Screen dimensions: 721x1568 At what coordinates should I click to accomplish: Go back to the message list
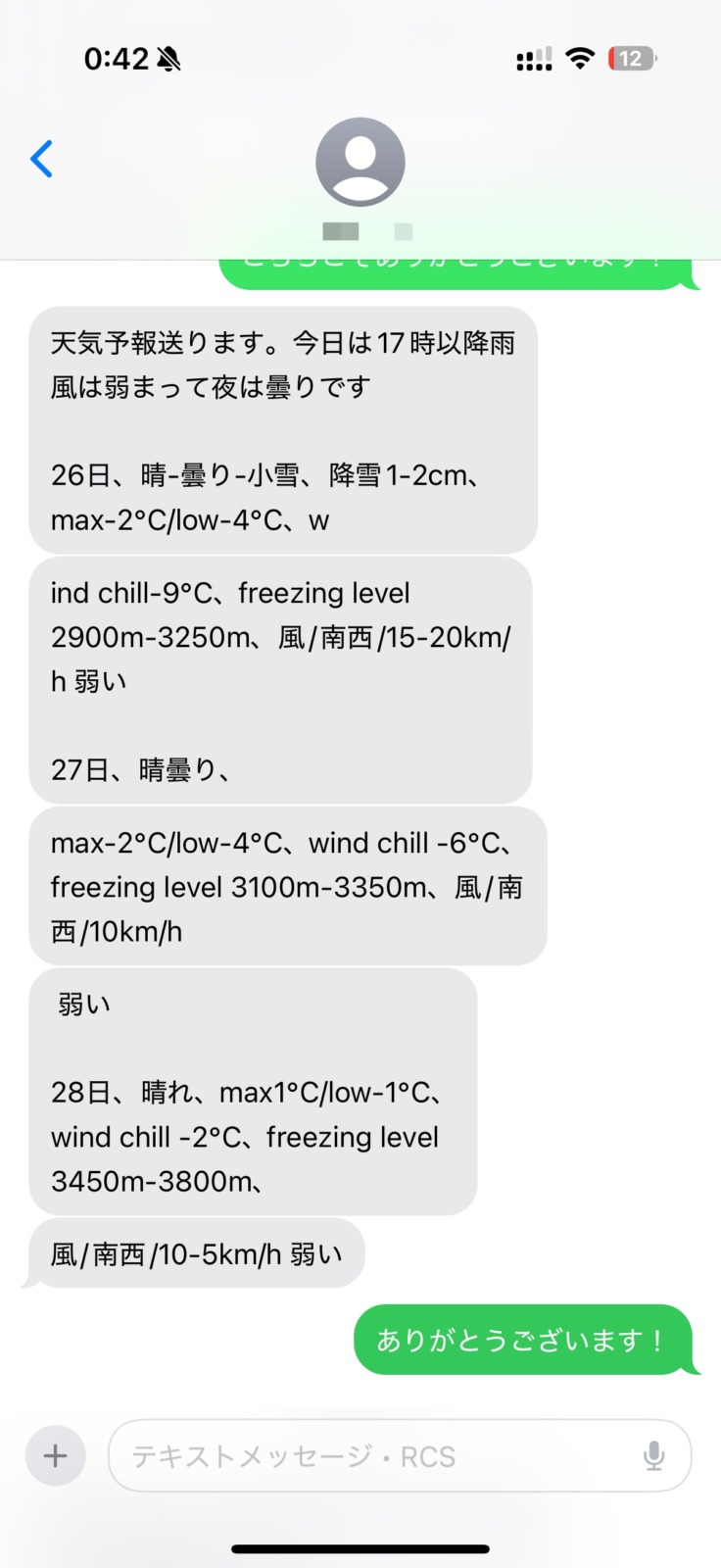tap(41, 159)
